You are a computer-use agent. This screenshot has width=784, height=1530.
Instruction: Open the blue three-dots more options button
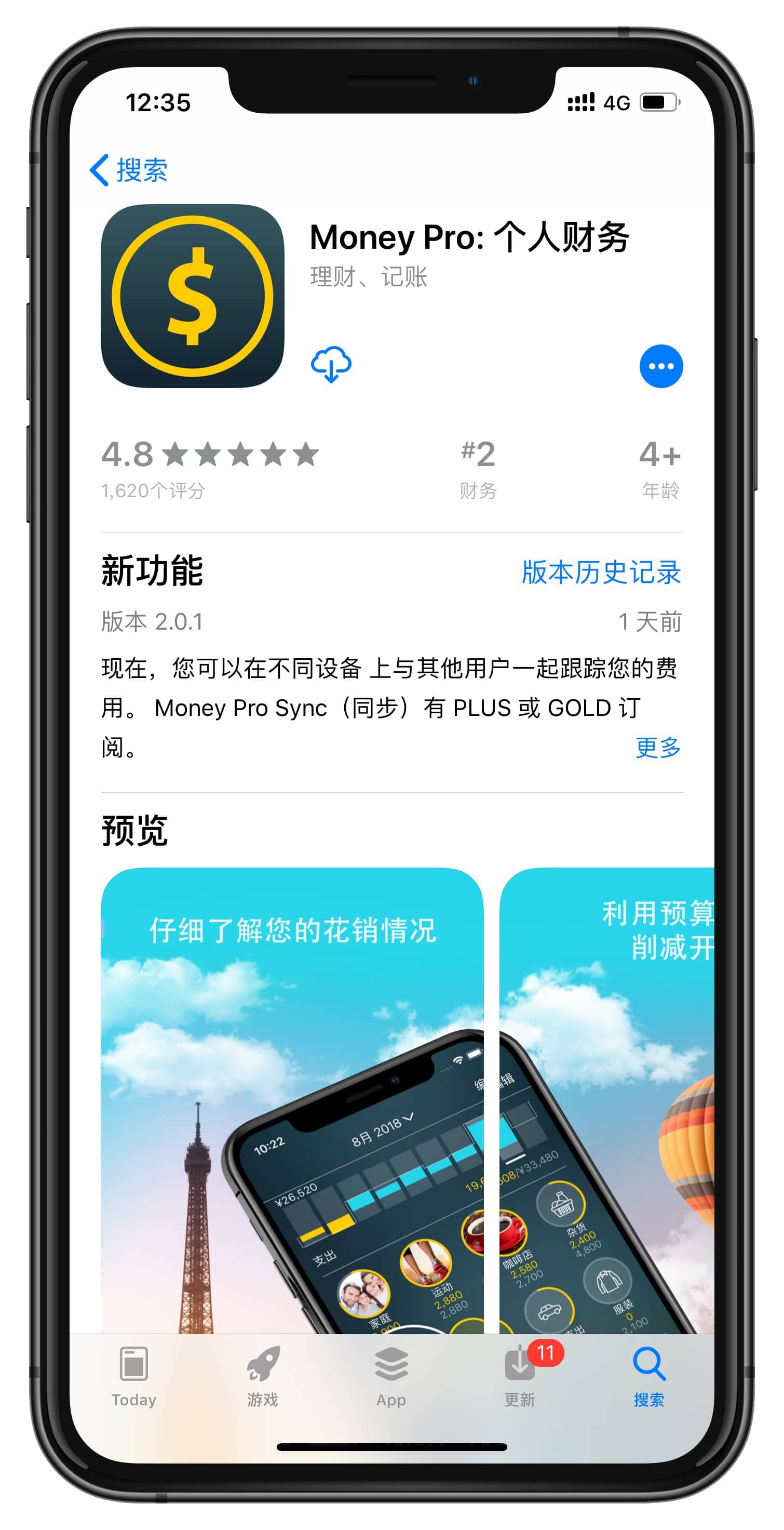(x=660, y=366)
